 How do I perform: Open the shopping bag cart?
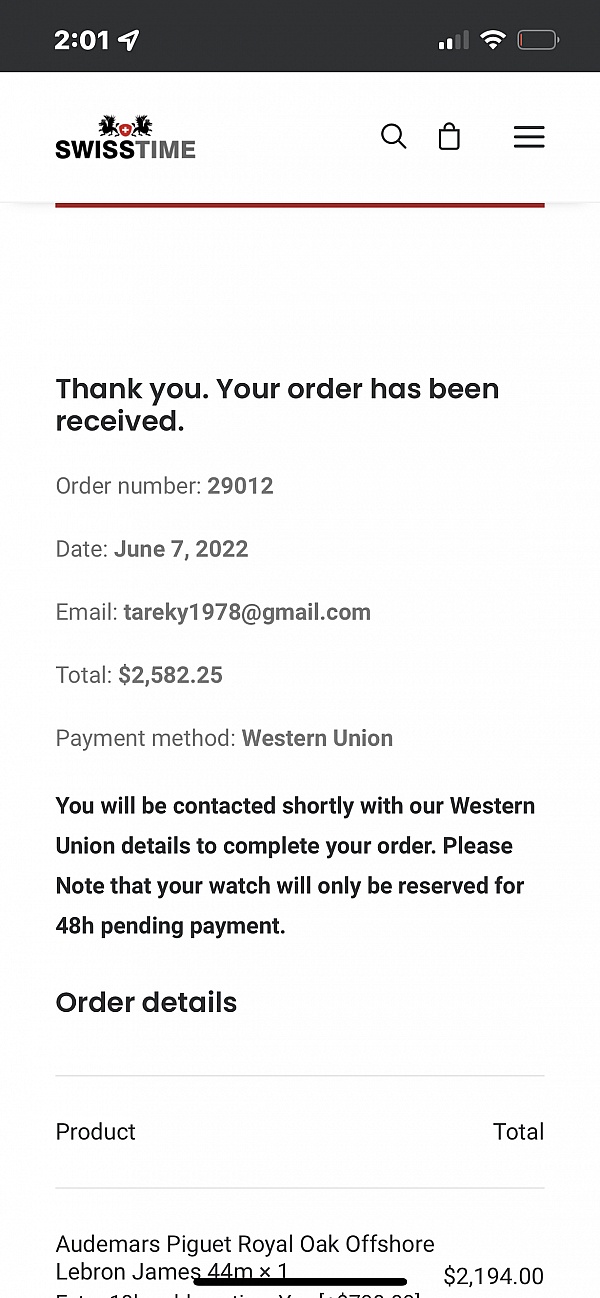click(450, 137)
